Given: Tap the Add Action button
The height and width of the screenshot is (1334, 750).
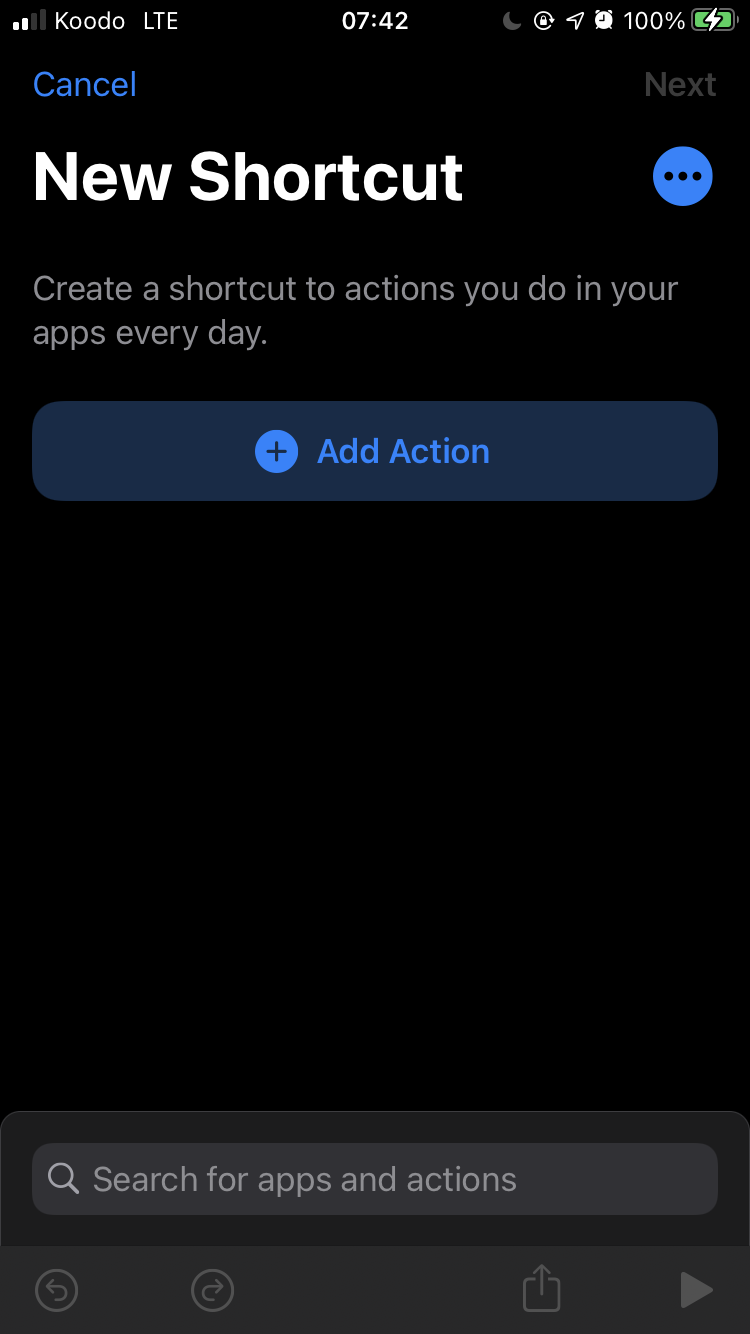Looking at the screenshot, I should pyautogui.click(x=375, y=451).
